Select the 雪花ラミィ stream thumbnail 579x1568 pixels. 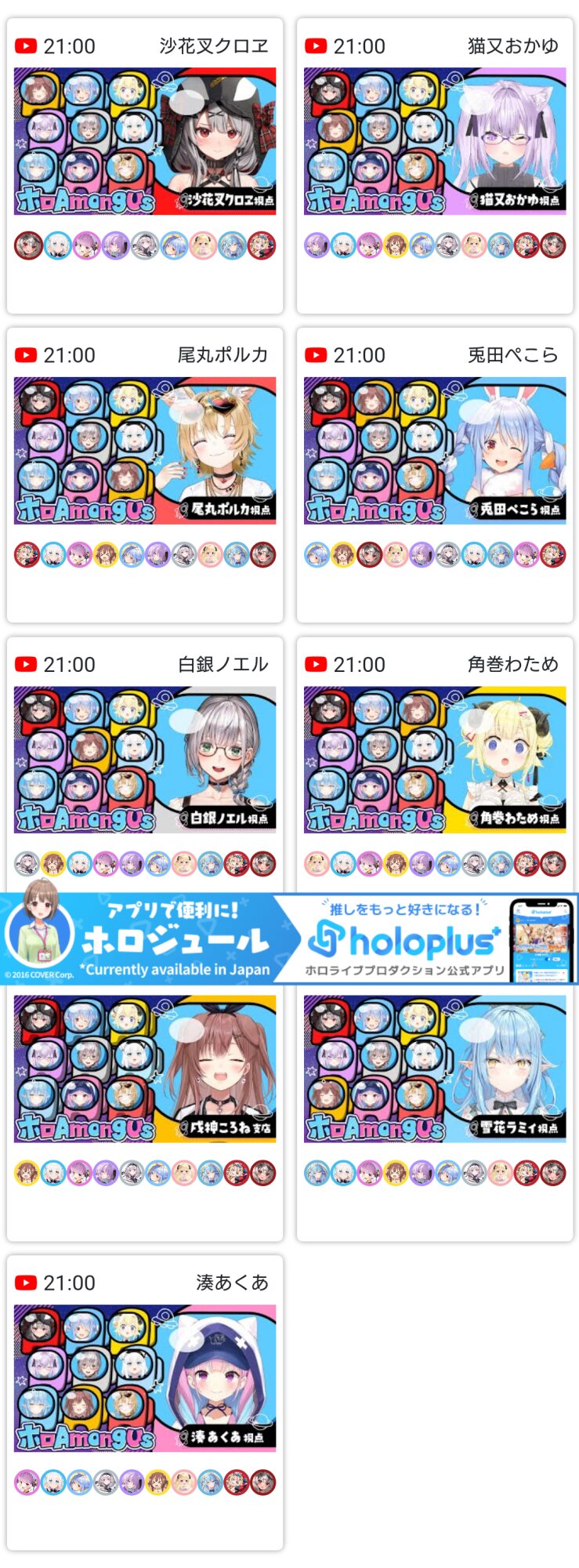pos(435,1069)
